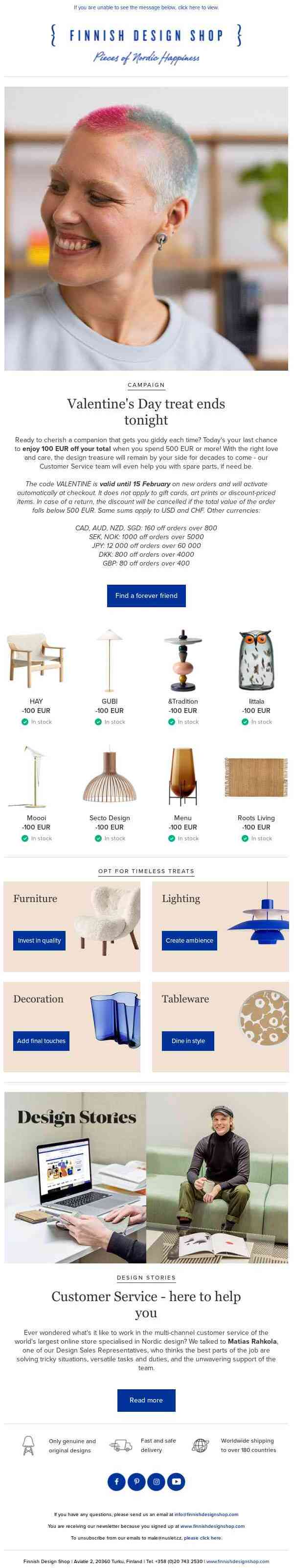
Task: Tap Dine in style under Tableware
Action: (188, 1040)
